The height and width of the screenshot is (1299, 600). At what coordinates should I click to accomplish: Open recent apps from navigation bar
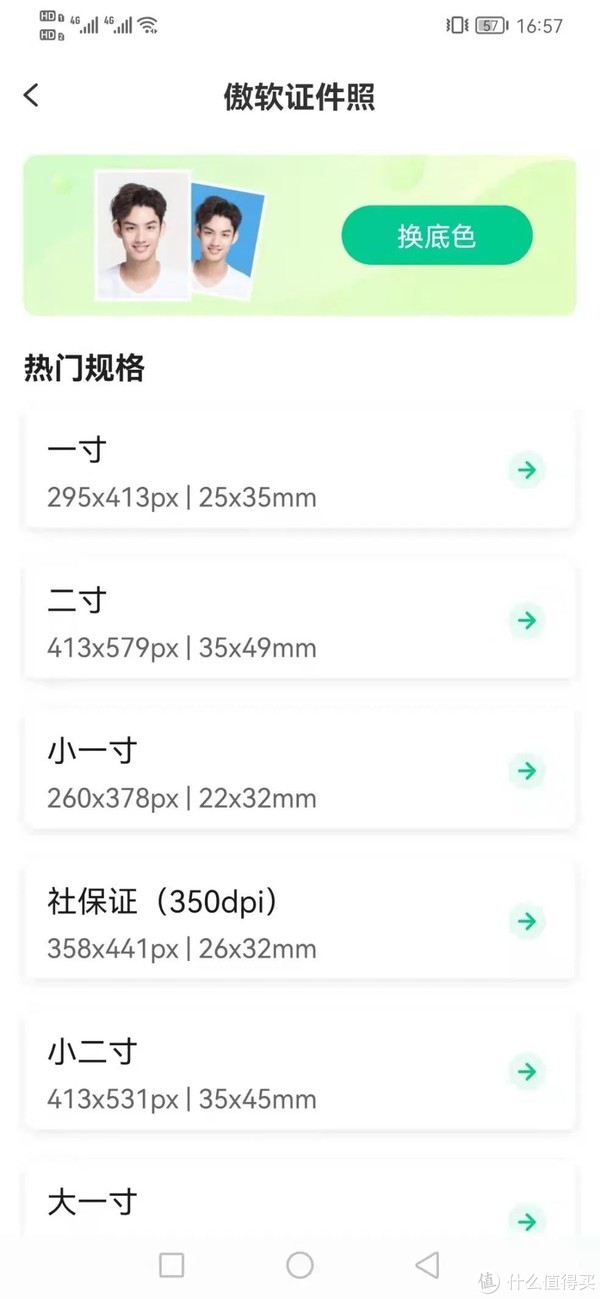click(x=172, y=1265)
